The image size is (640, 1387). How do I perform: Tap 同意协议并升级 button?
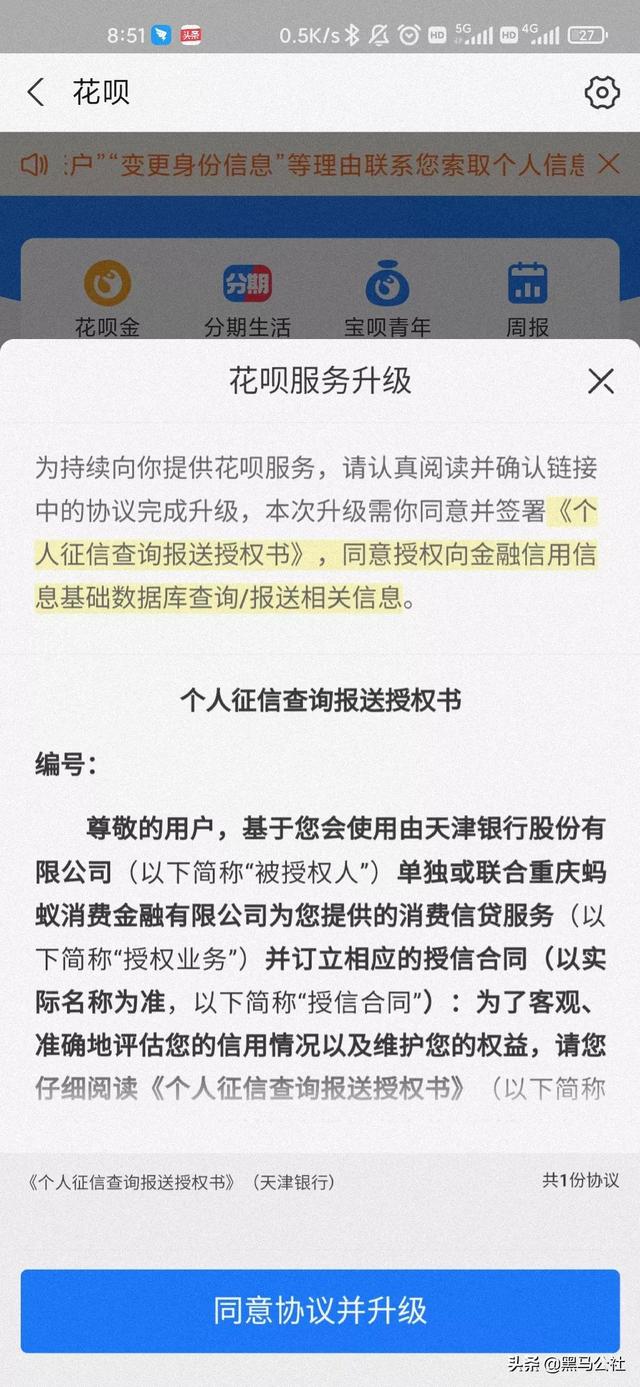(320, 1311)
